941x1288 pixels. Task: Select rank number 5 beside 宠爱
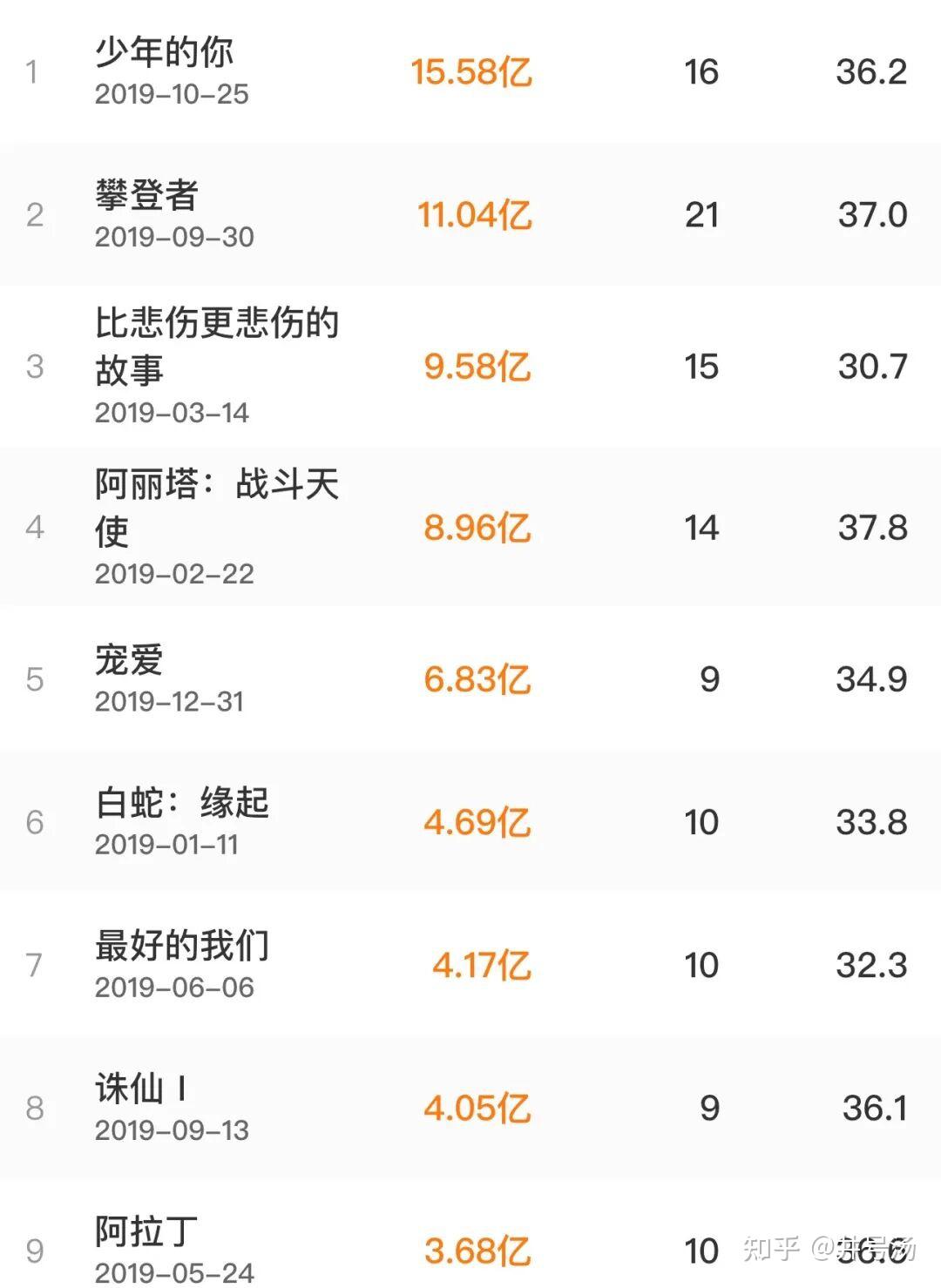click(35, 681)
